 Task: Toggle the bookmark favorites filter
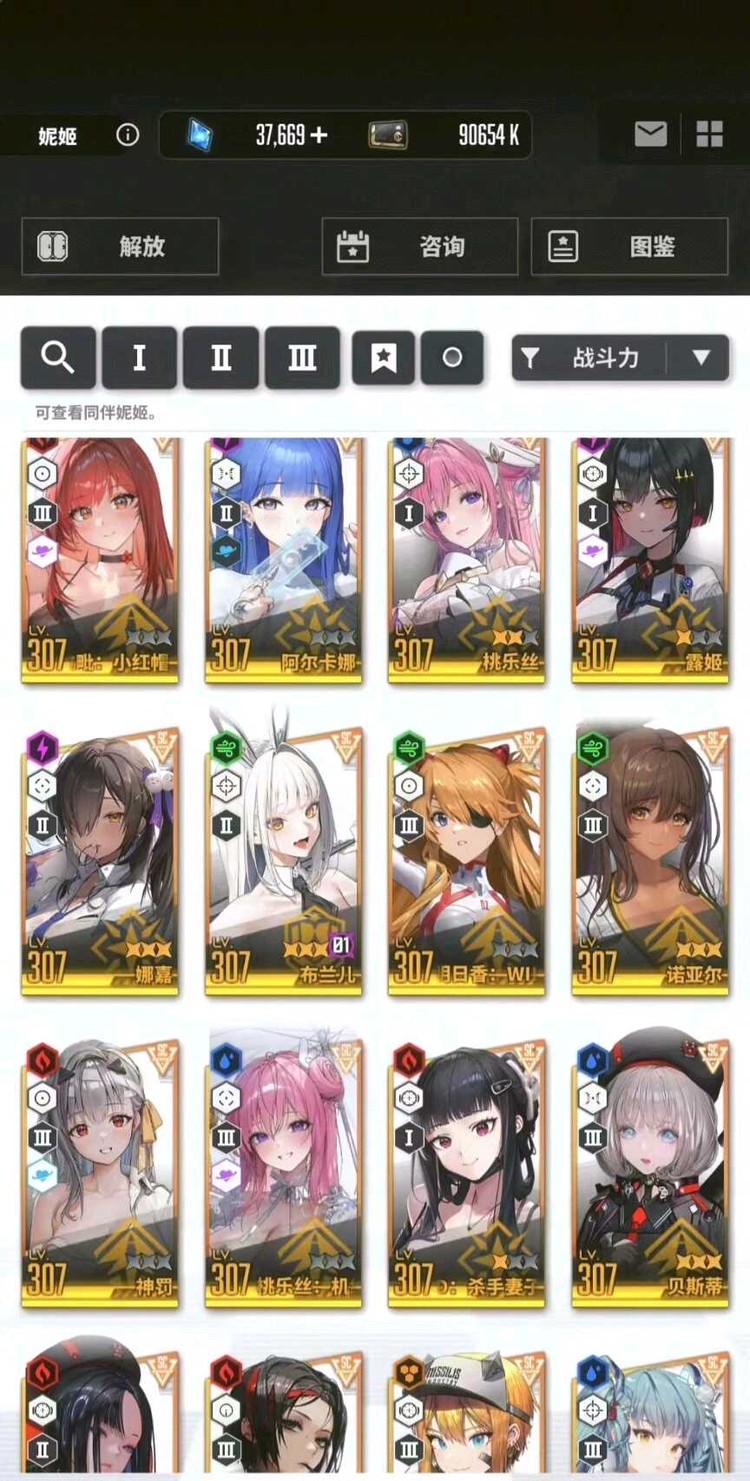click(x=383, y=357)
